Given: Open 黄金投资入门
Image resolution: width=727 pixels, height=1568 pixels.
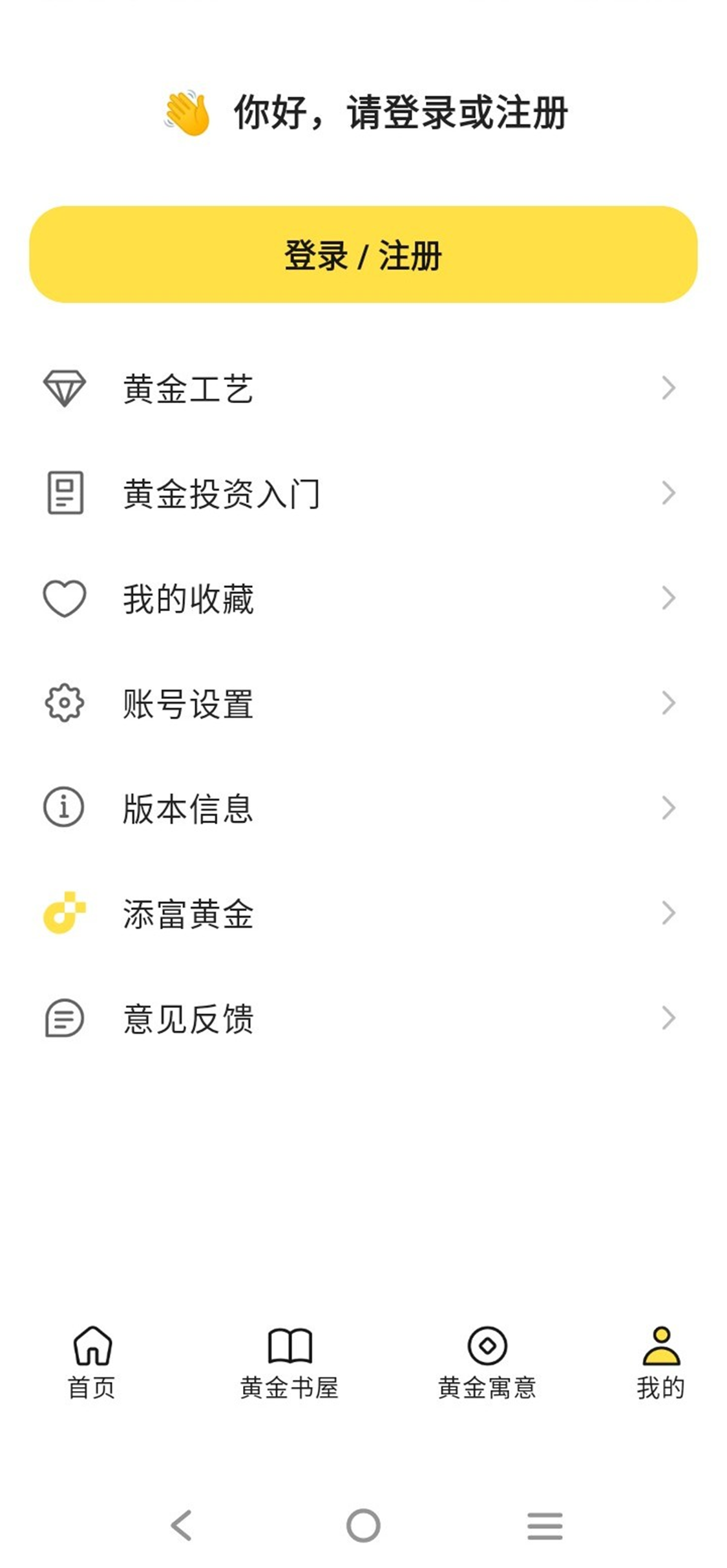Looking at the screenshot, I should pyautogui.click(x=362, y=494).
